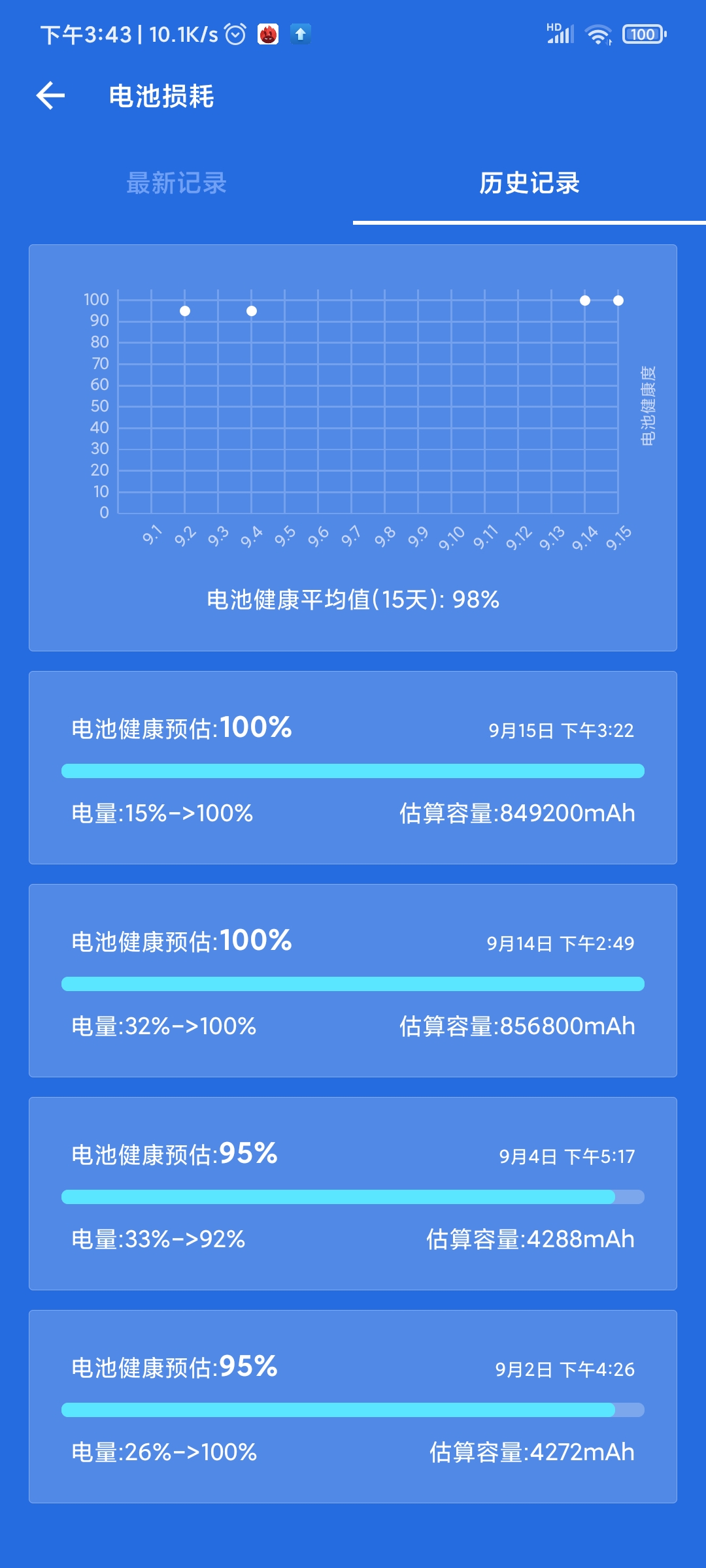Open the 9月14日 下午2:49 battery record
The image size is (706, 1568).
click(353, 981)
